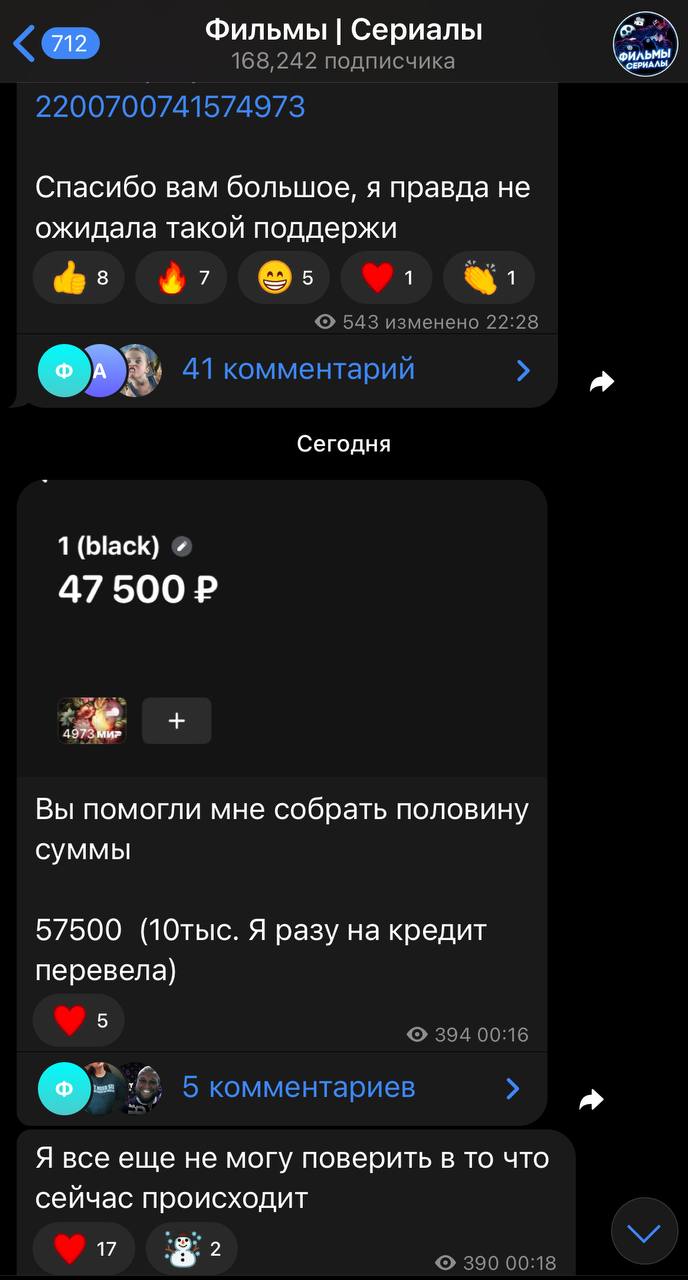The image size is (688, 1280).
Task: Open the 41 комментарий thread
Action: pos(298,370)
